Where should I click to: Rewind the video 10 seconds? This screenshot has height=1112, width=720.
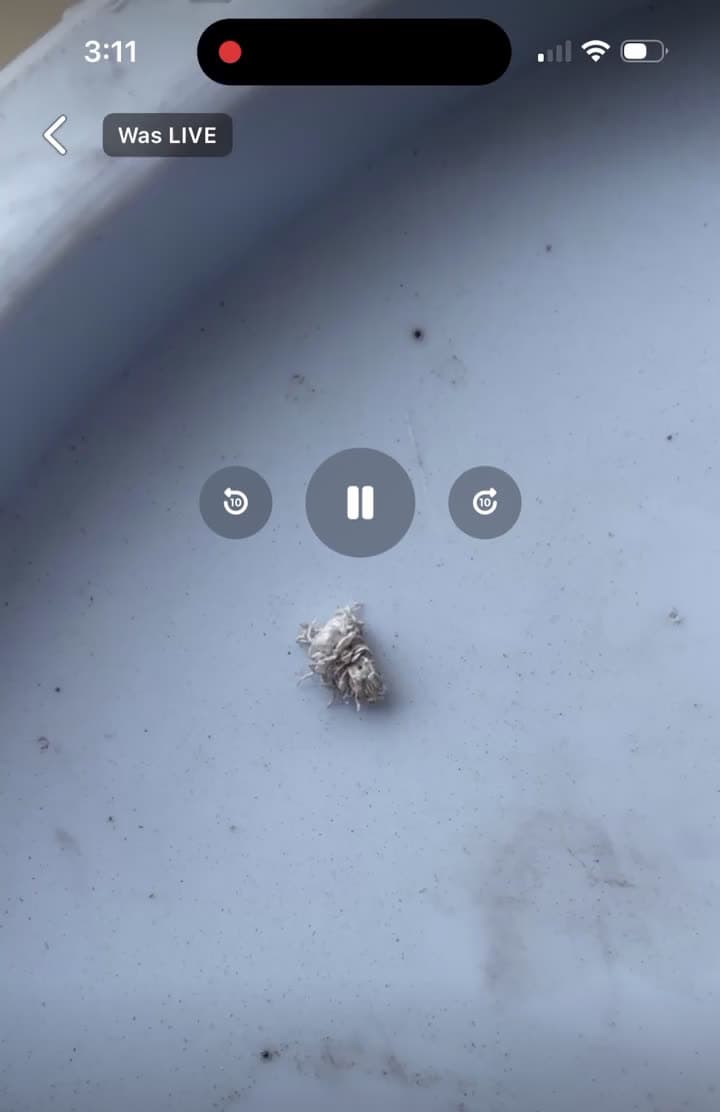point(236,502)
